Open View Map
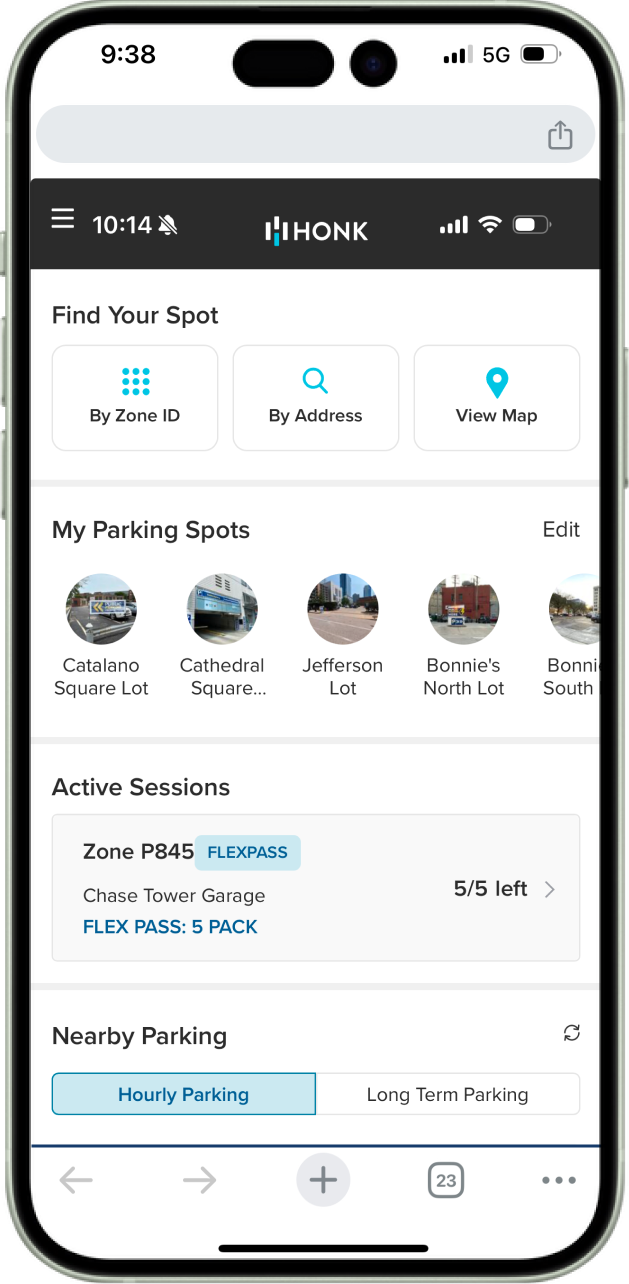This screenshot has height=1284, width=629. (496, 398)
